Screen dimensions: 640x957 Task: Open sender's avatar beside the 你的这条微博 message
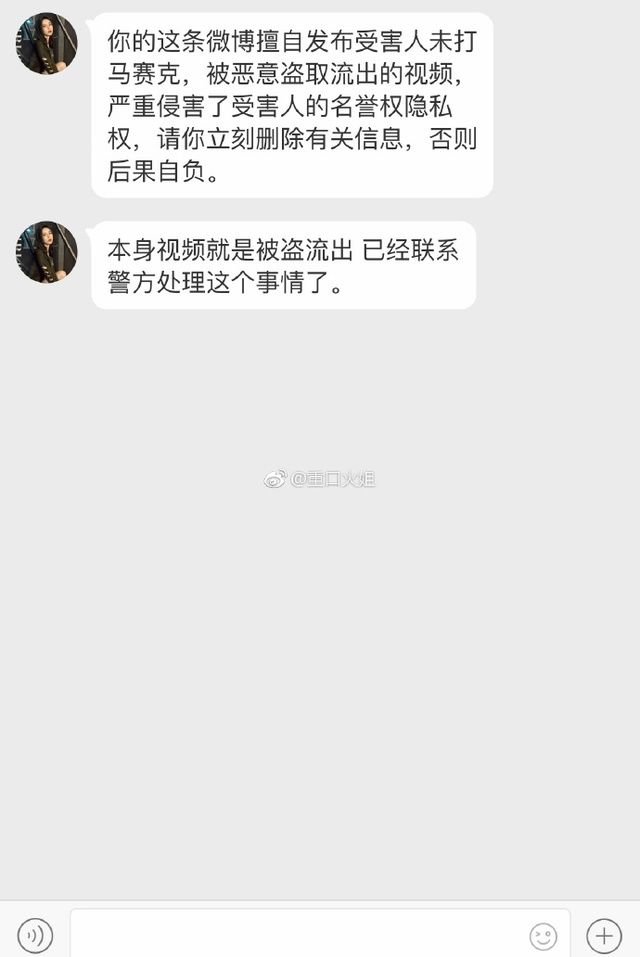click(x=47, y=44)
